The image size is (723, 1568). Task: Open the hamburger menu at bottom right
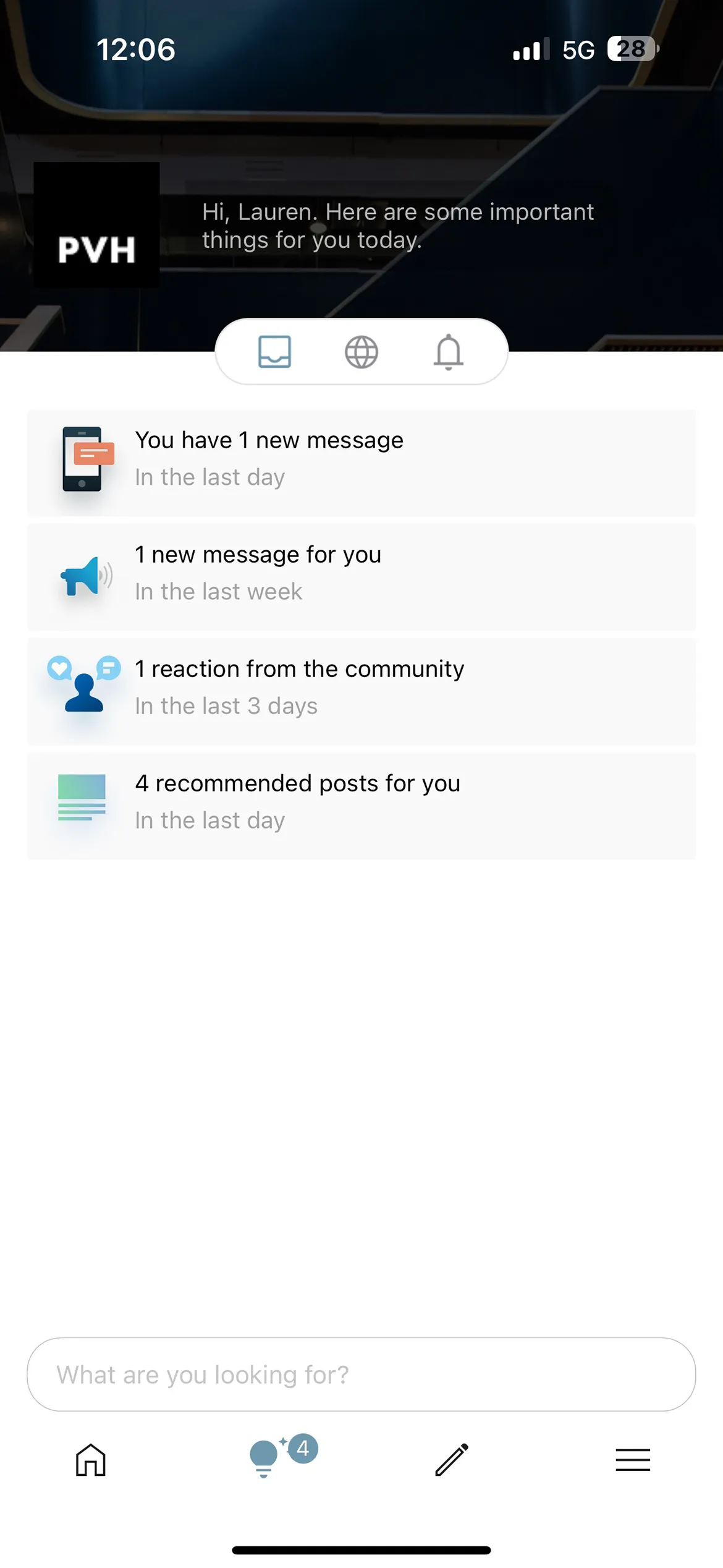click(633, 1461)
